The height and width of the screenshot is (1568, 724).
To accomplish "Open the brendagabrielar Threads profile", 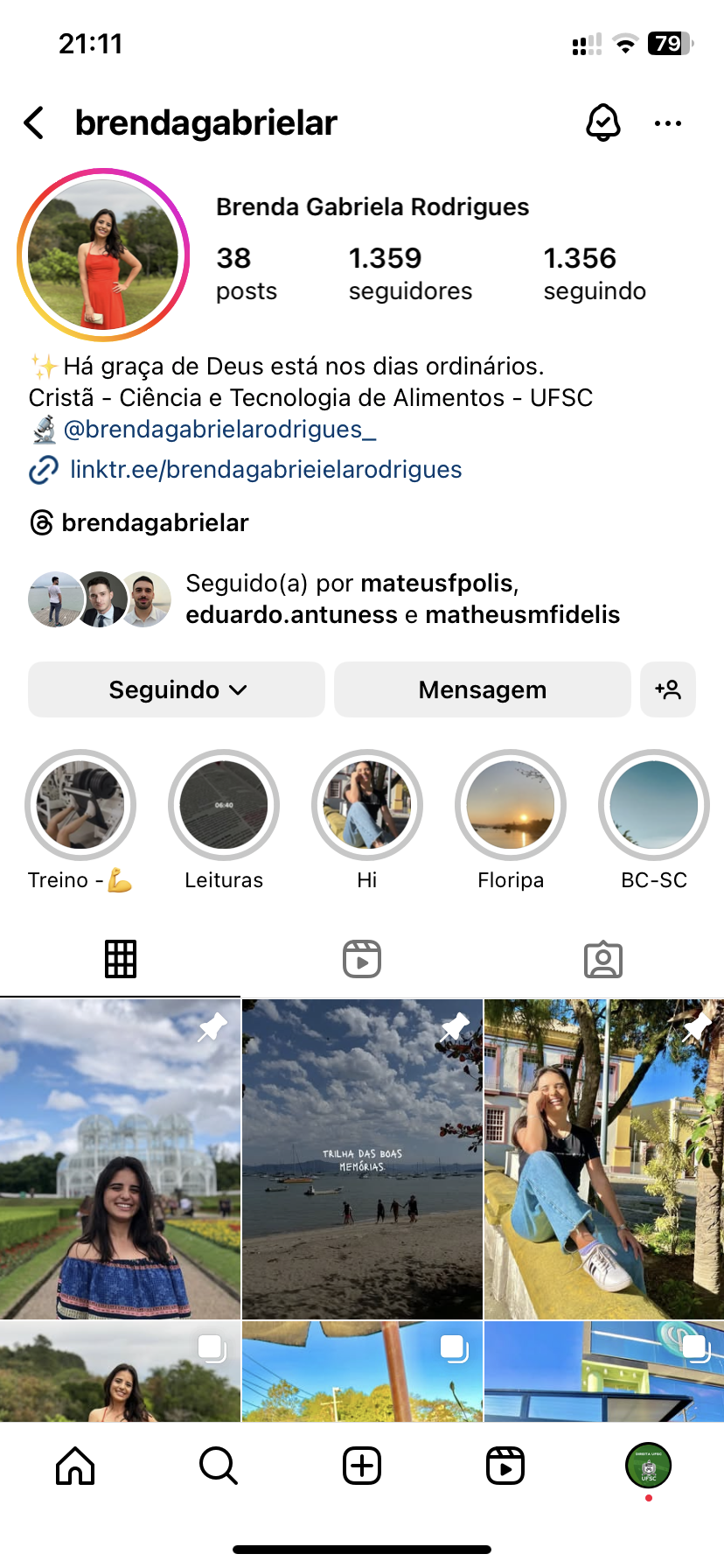I will [x=155, y=523].
